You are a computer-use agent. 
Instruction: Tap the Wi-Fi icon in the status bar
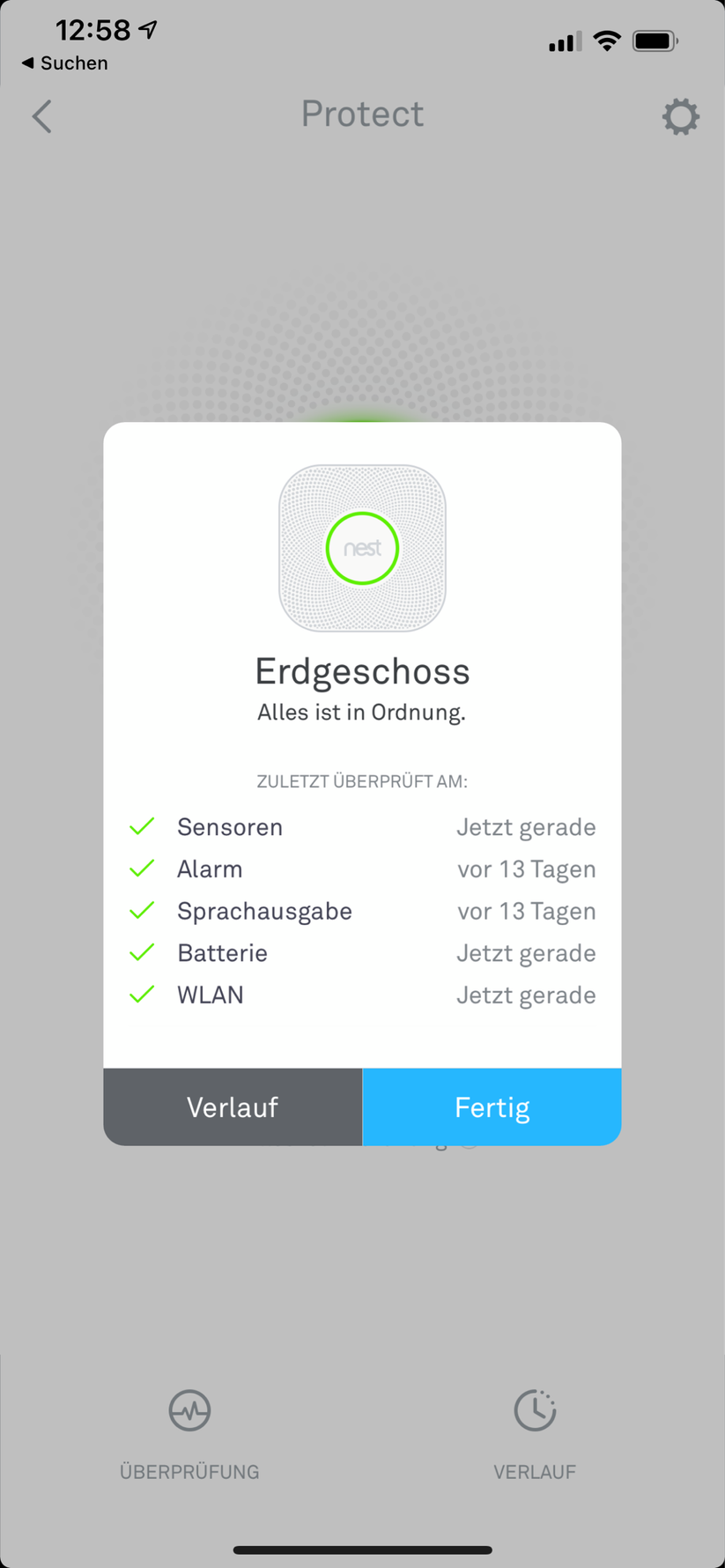606,40
